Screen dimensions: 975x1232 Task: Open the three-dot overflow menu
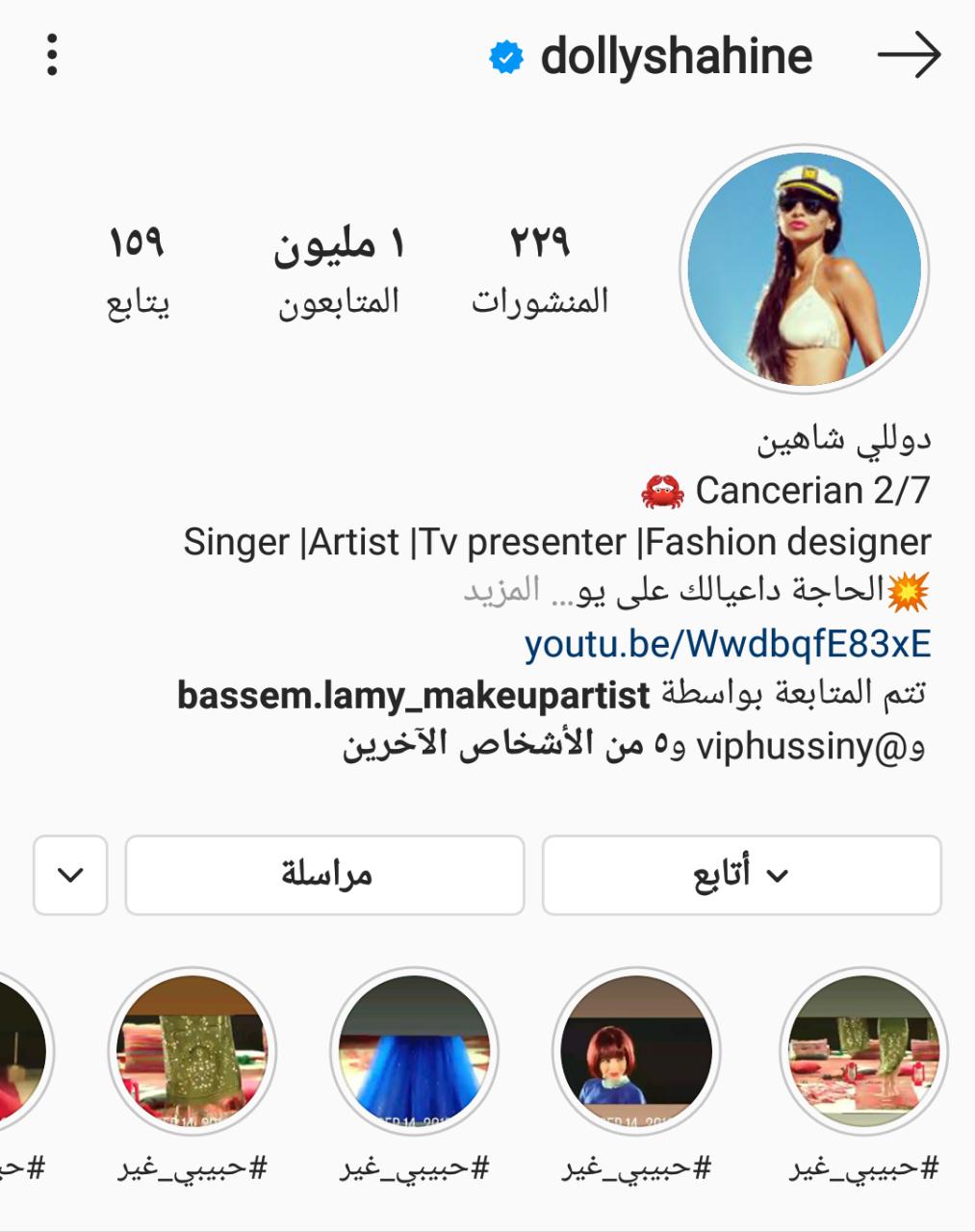[x=52, y=55]
